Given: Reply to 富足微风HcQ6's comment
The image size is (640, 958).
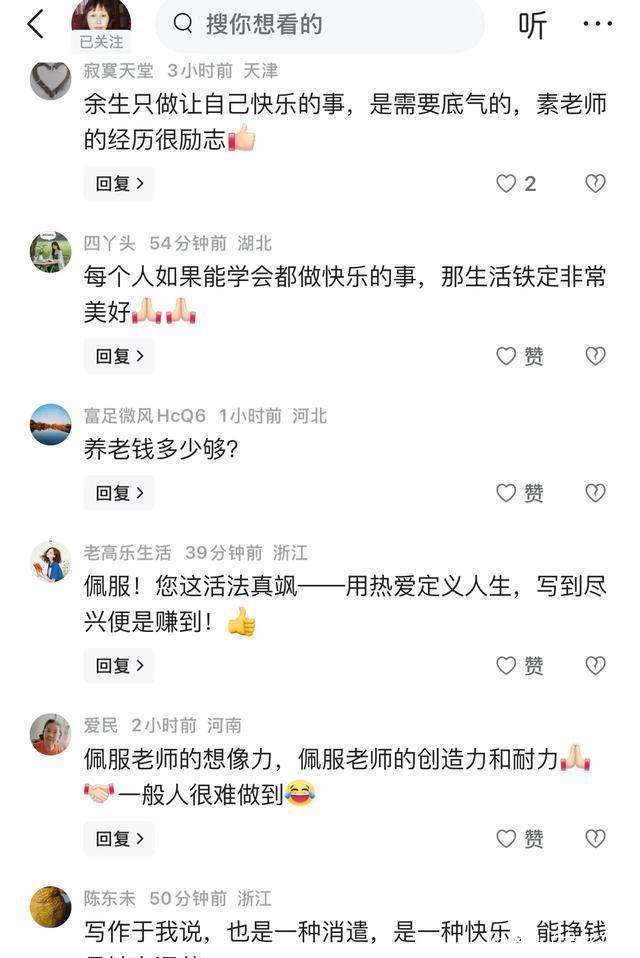Looking at the screenshot, I should point(119,493).
